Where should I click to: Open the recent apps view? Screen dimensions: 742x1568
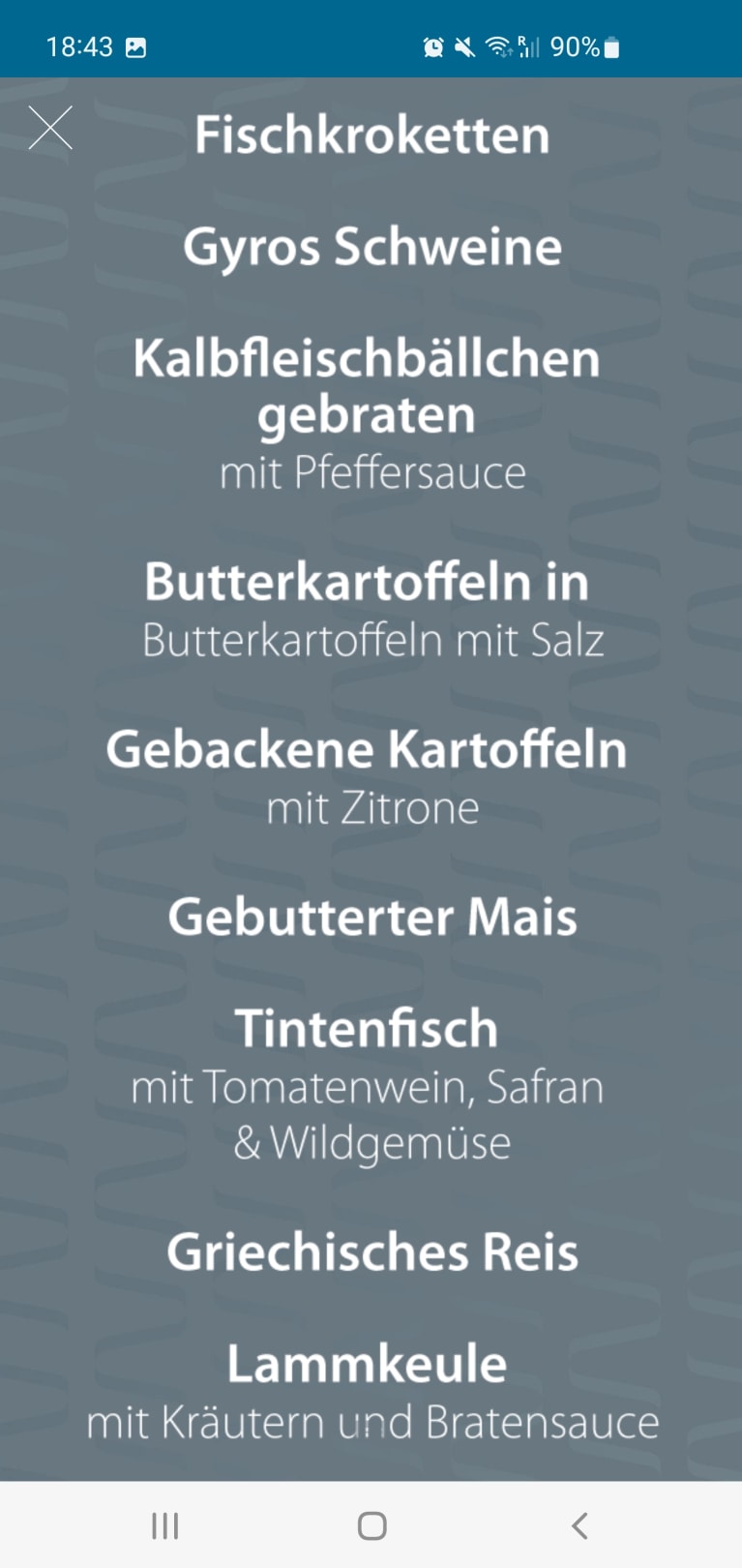click(x=164, y=1526)
